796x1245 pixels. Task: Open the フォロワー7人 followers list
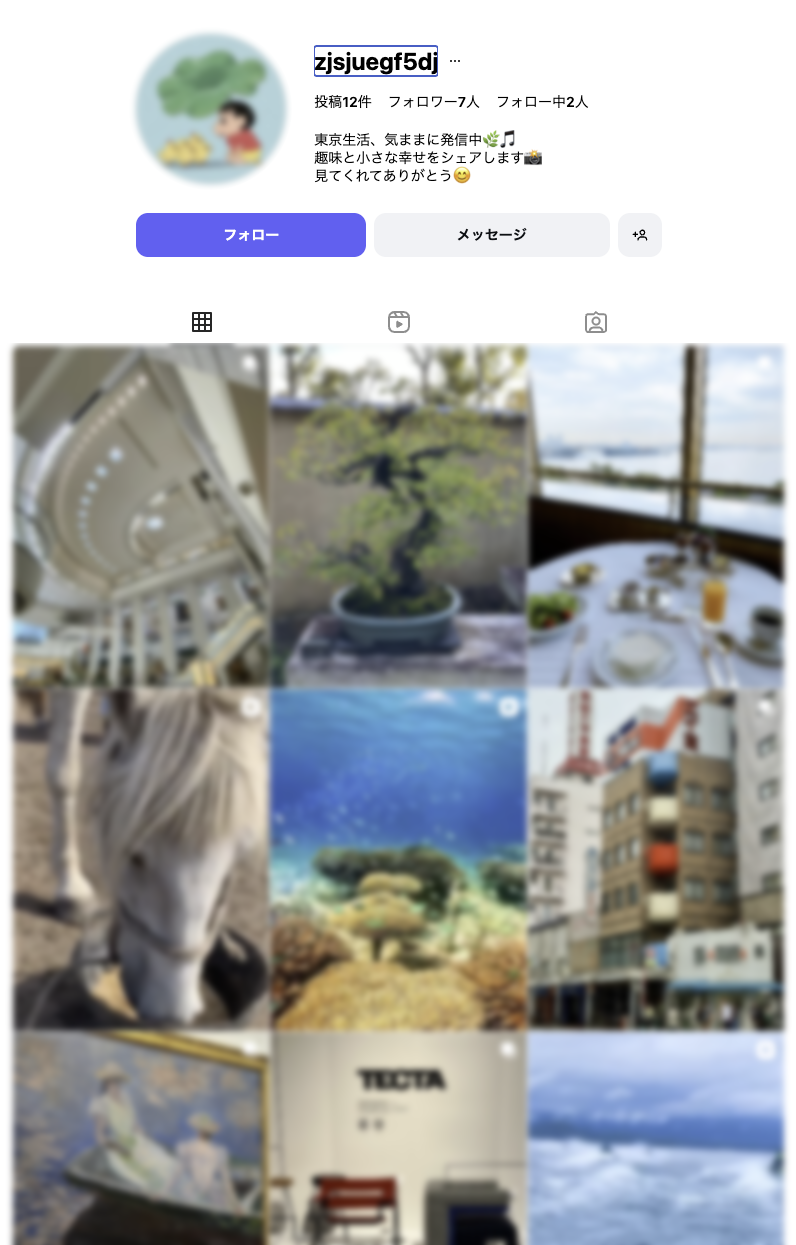pos(434,102)
